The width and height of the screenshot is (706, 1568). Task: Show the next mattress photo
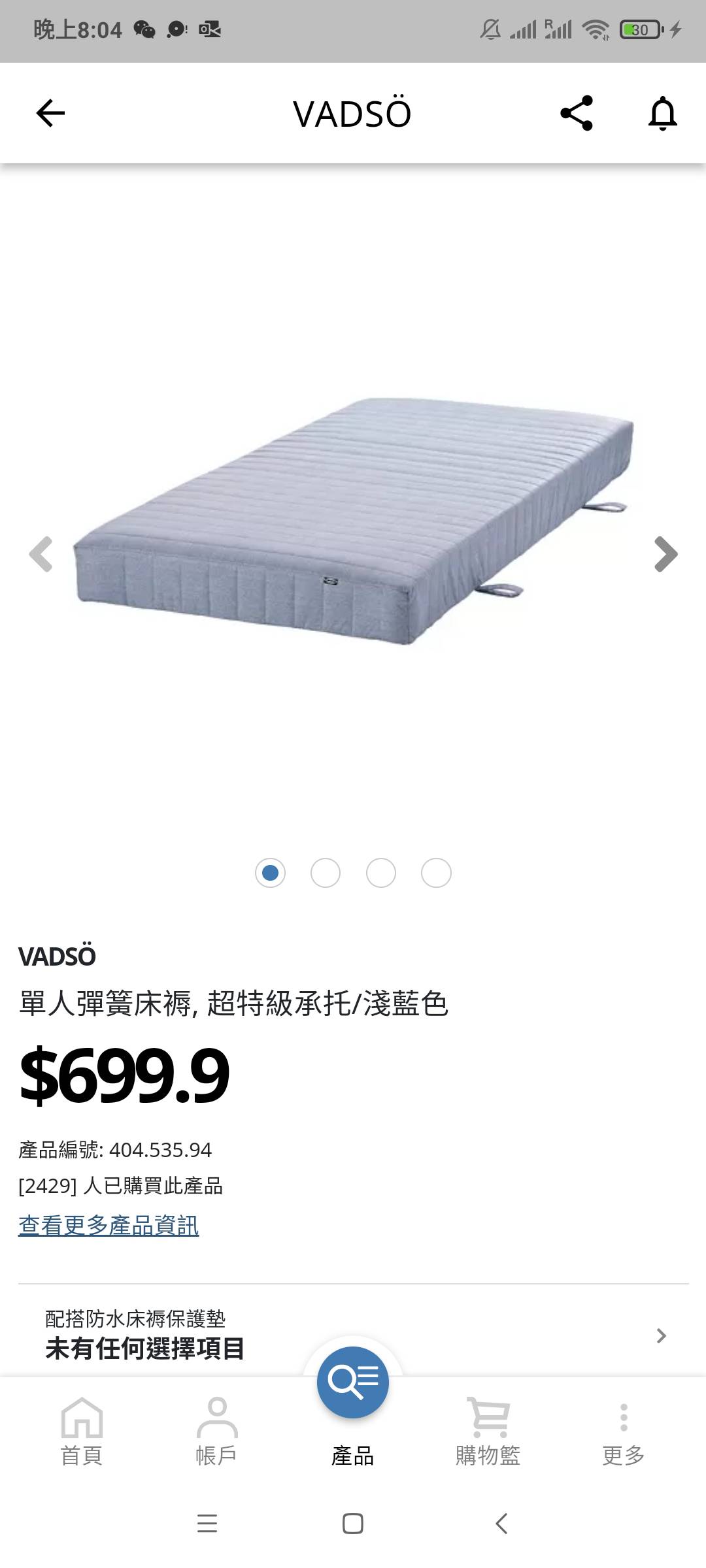click(x=665, y=555)
